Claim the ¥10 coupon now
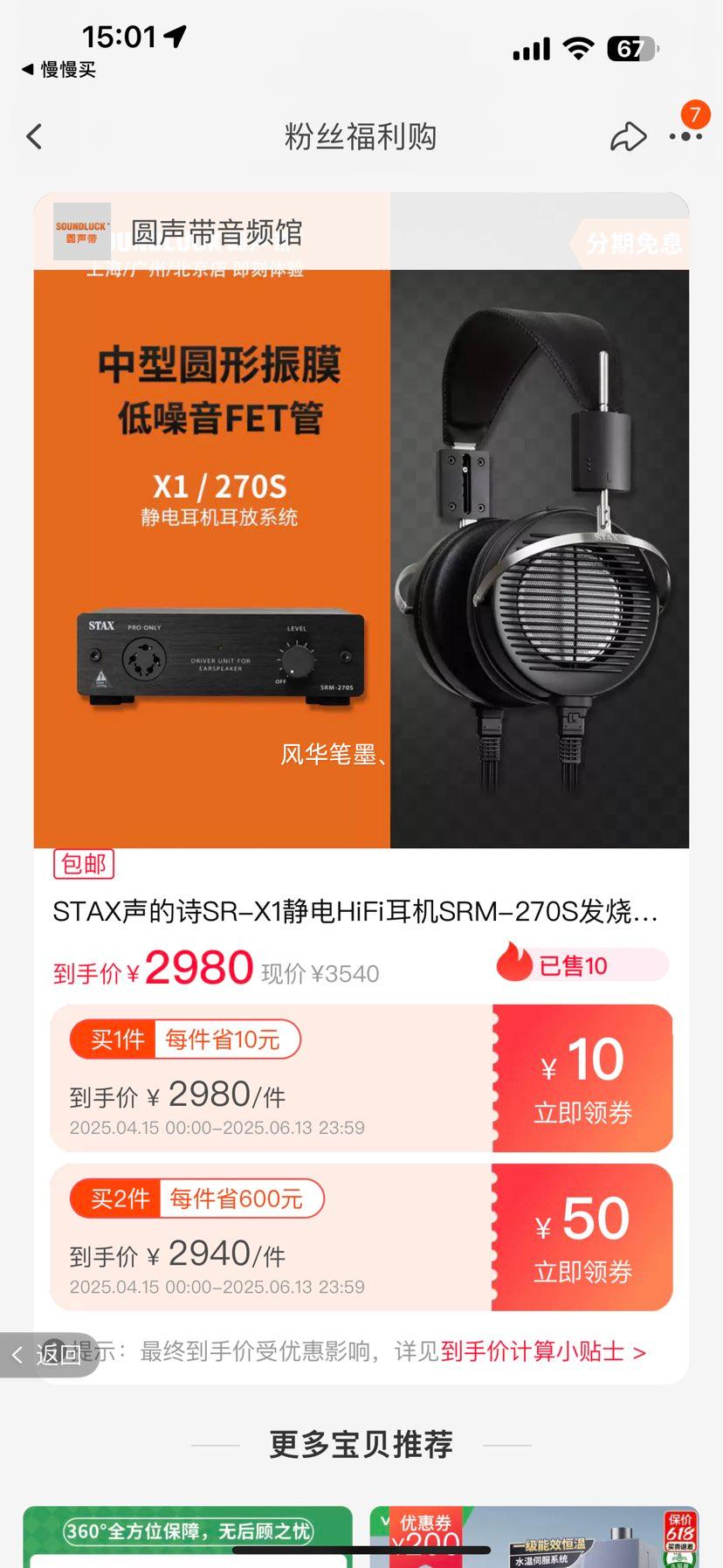The width and height of the screenshot is (723, 1568). [x=582, y=1078]
